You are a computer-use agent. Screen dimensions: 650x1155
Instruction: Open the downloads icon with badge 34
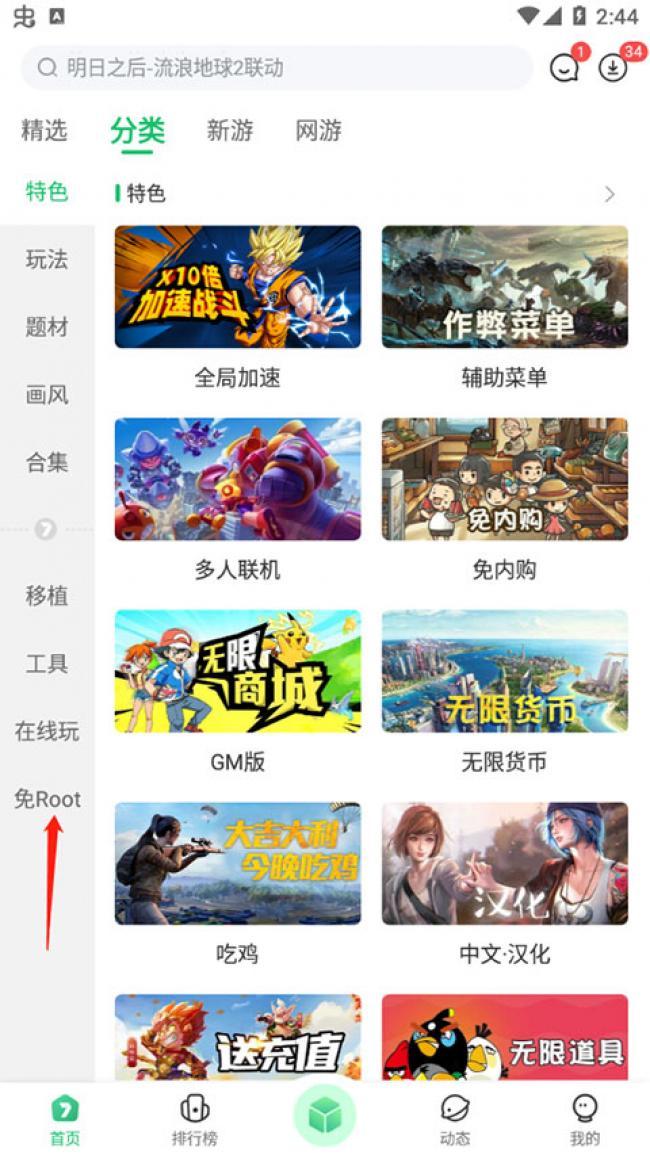[612, 68]
